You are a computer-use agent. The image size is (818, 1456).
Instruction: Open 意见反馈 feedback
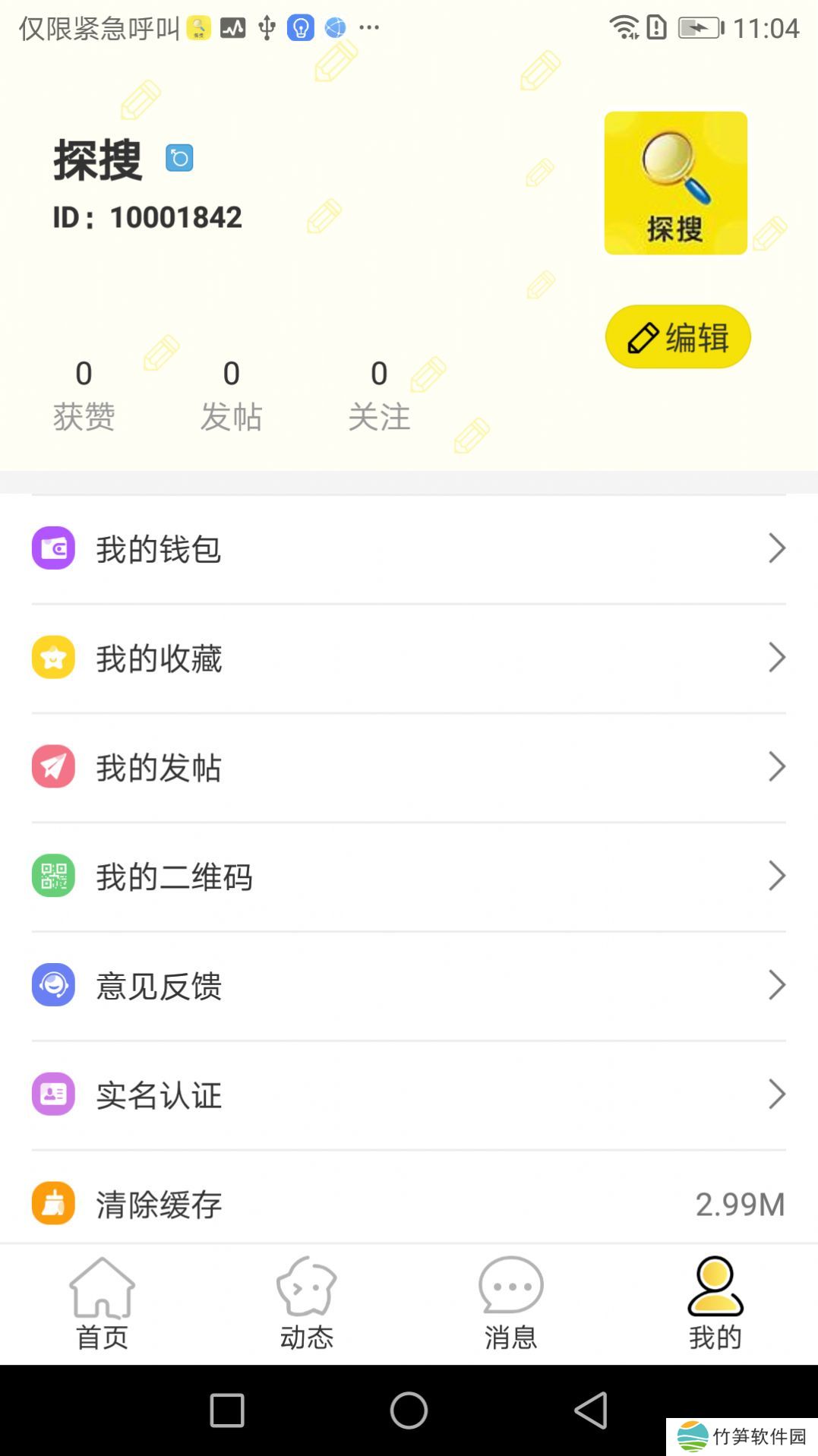[409, 986]
